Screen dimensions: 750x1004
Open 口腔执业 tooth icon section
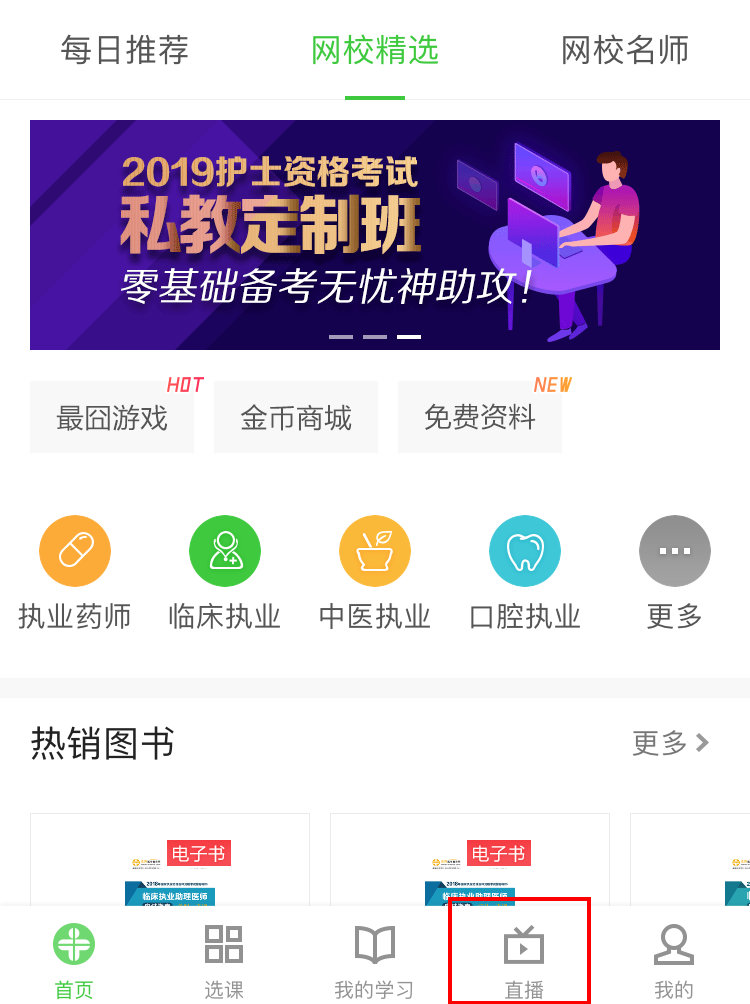point(525,550)
